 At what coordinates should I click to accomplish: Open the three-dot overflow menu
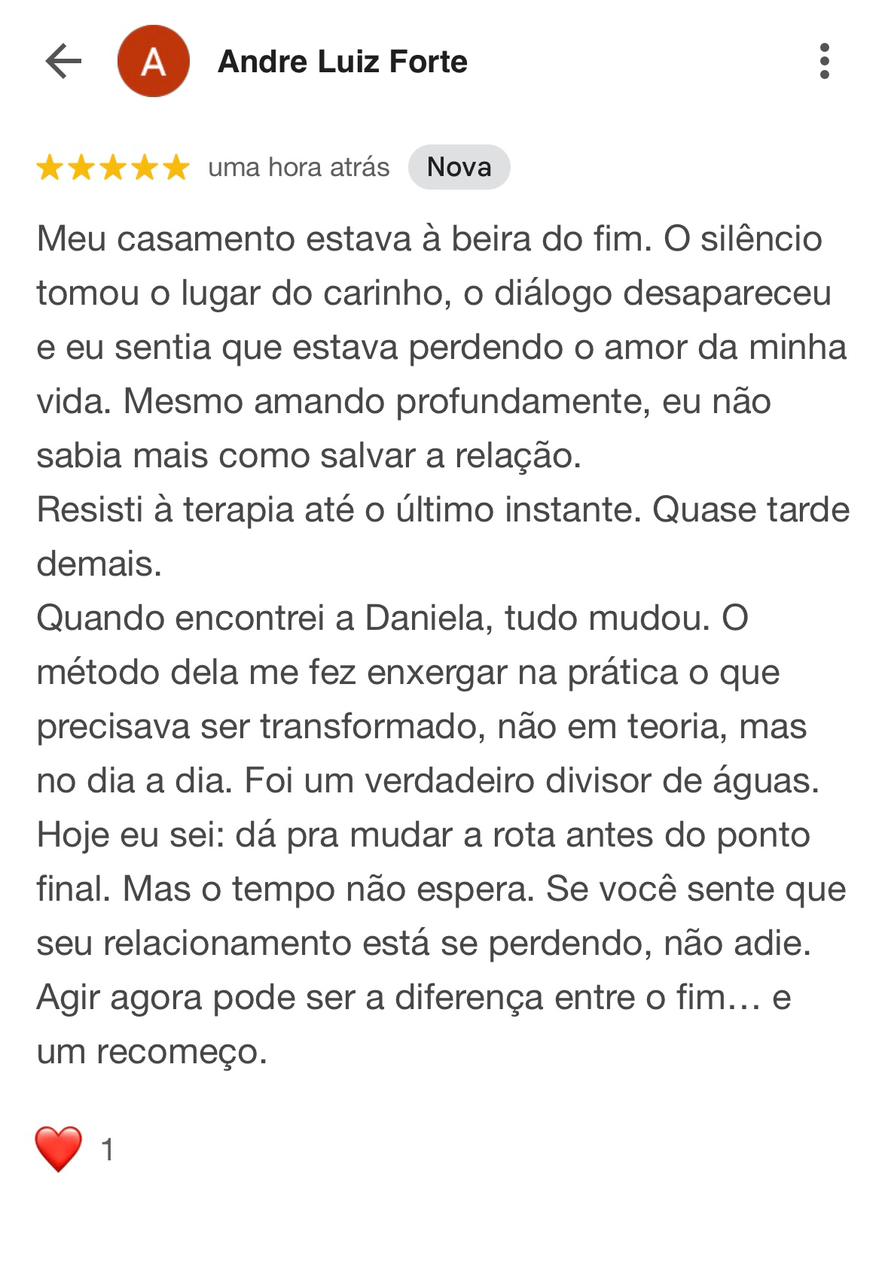pyautogui.click(x=824, y=61)
